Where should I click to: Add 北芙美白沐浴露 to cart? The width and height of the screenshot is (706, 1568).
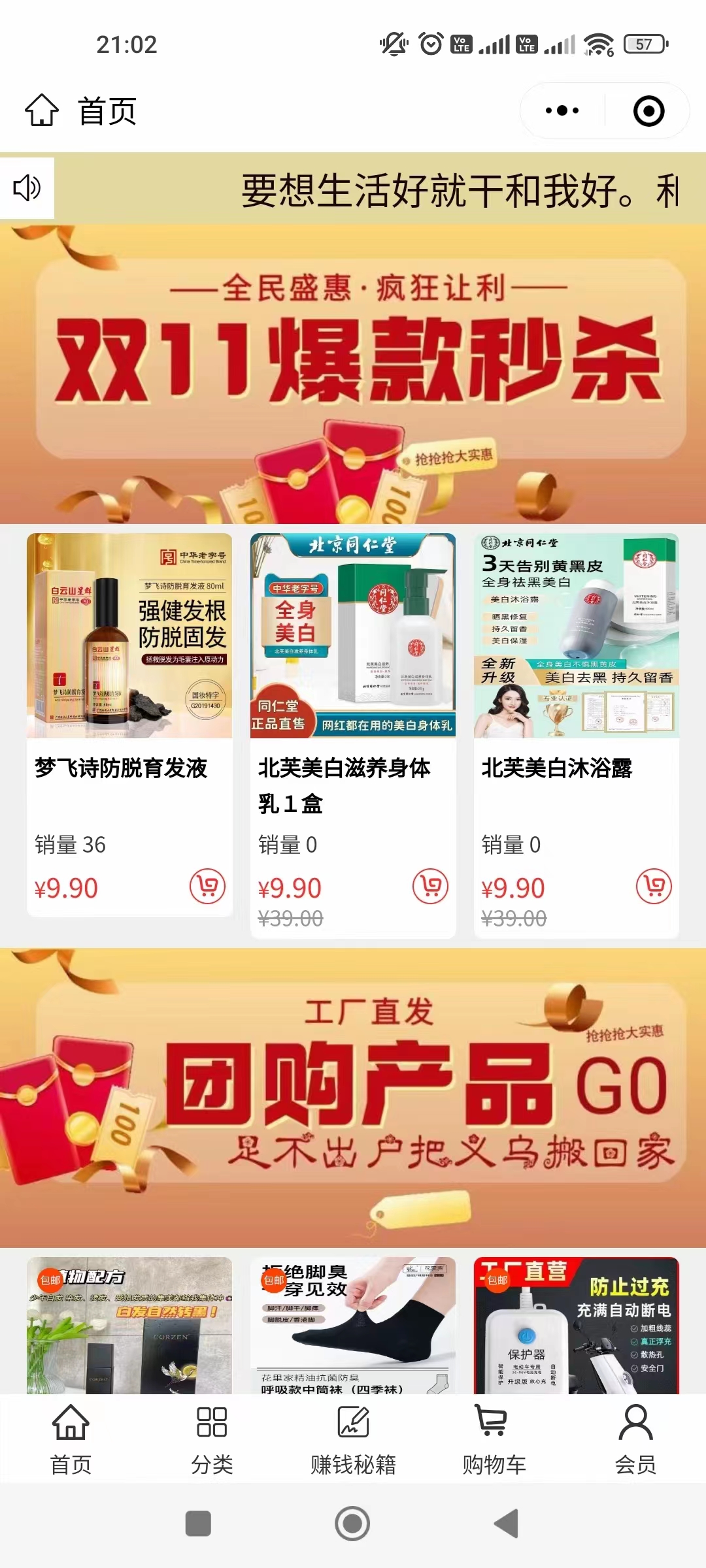tap(654, 887)
